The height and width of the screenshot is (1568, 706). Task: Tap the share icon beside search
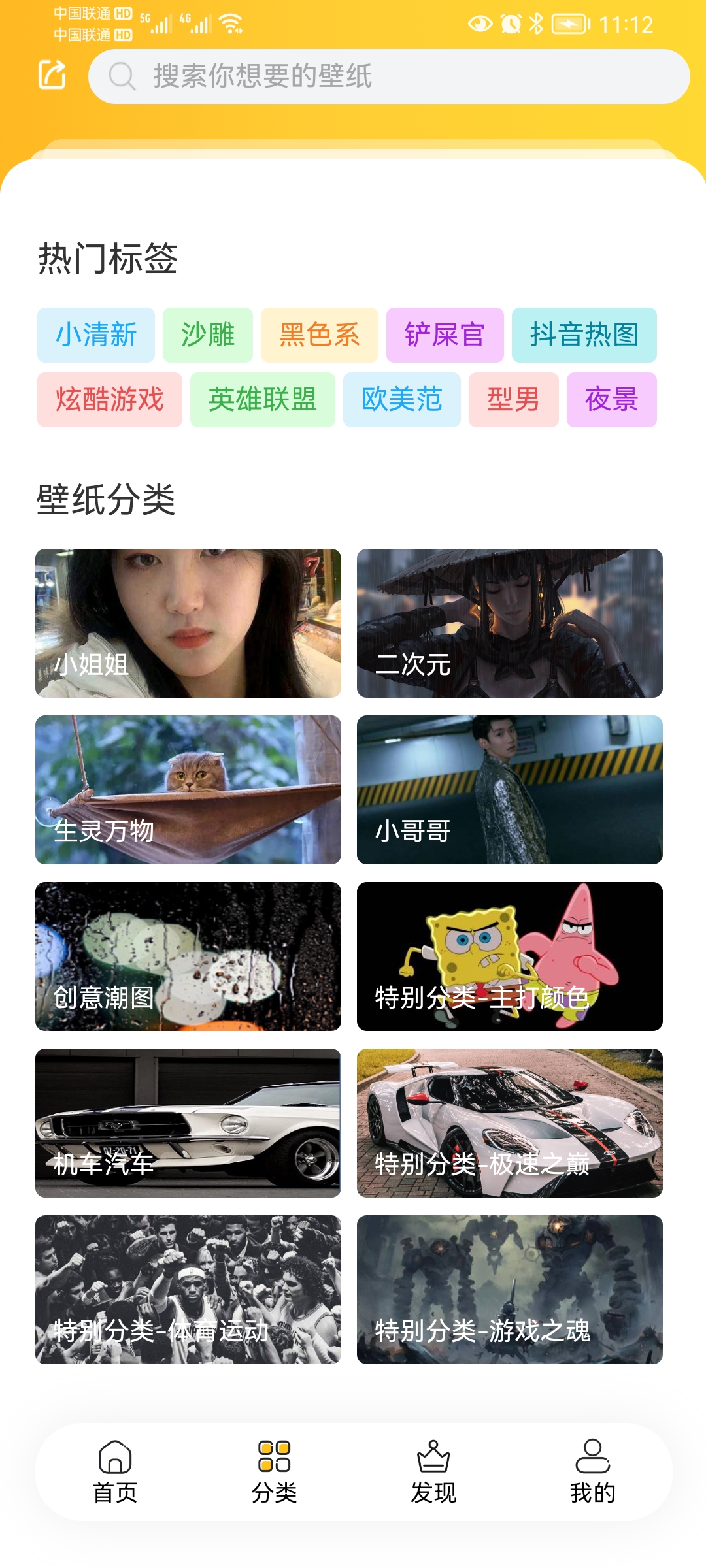pos(52,74)
